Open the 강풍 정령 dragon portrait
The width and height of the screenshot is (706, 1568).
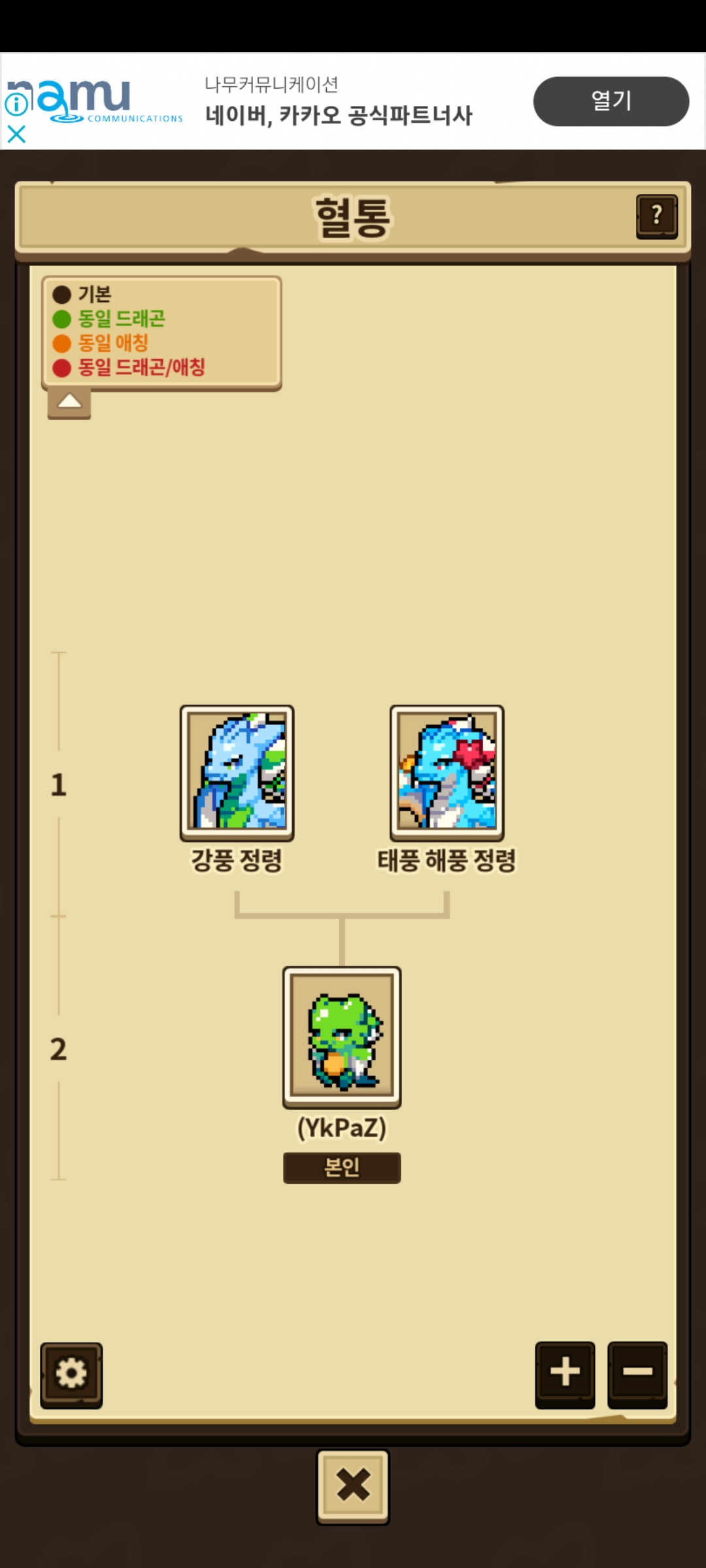click(237, 772)
